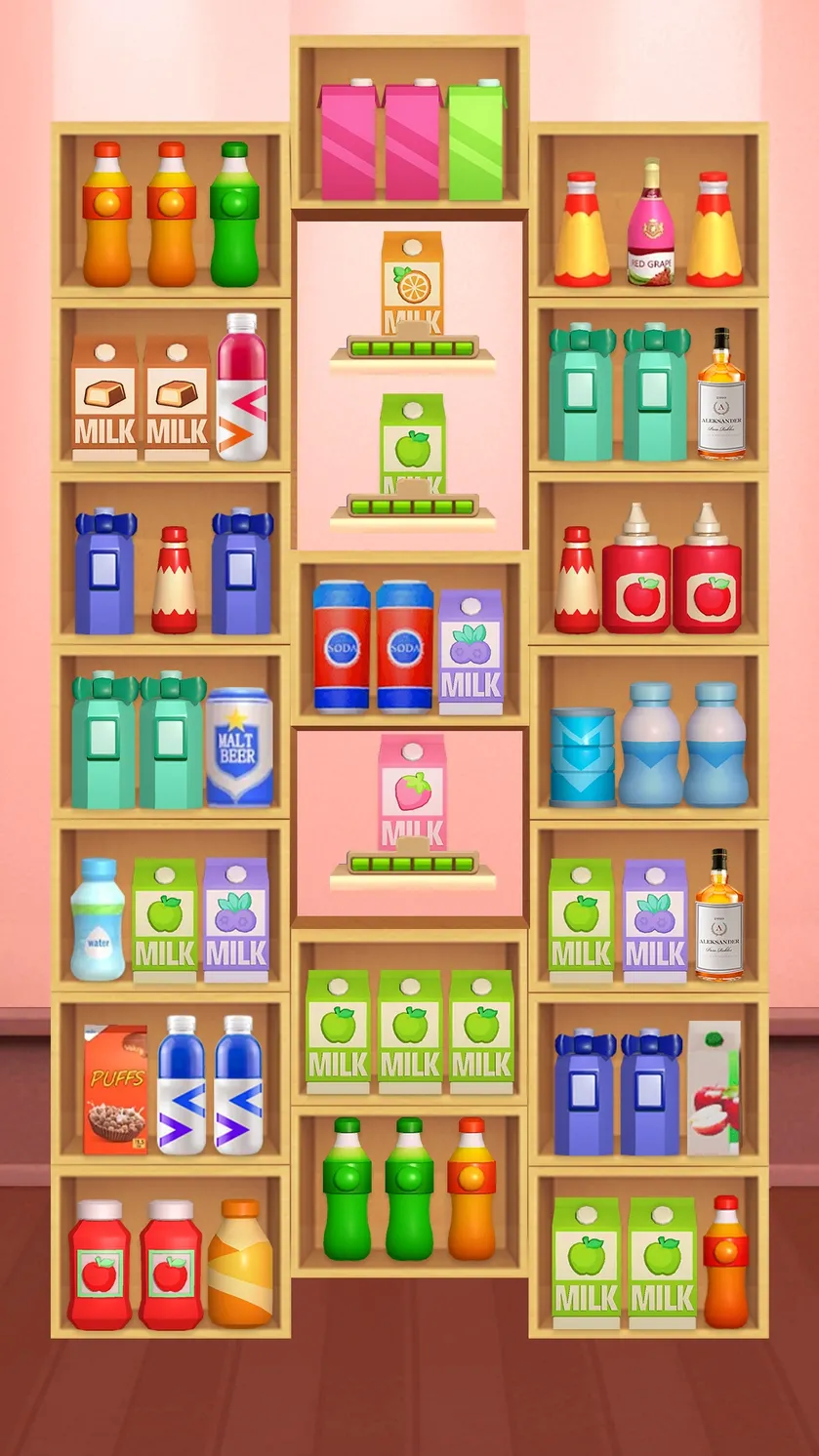Select the orange milk carton on the tray
Viewport: 819px width, 1456px height.
pos(412,284)
